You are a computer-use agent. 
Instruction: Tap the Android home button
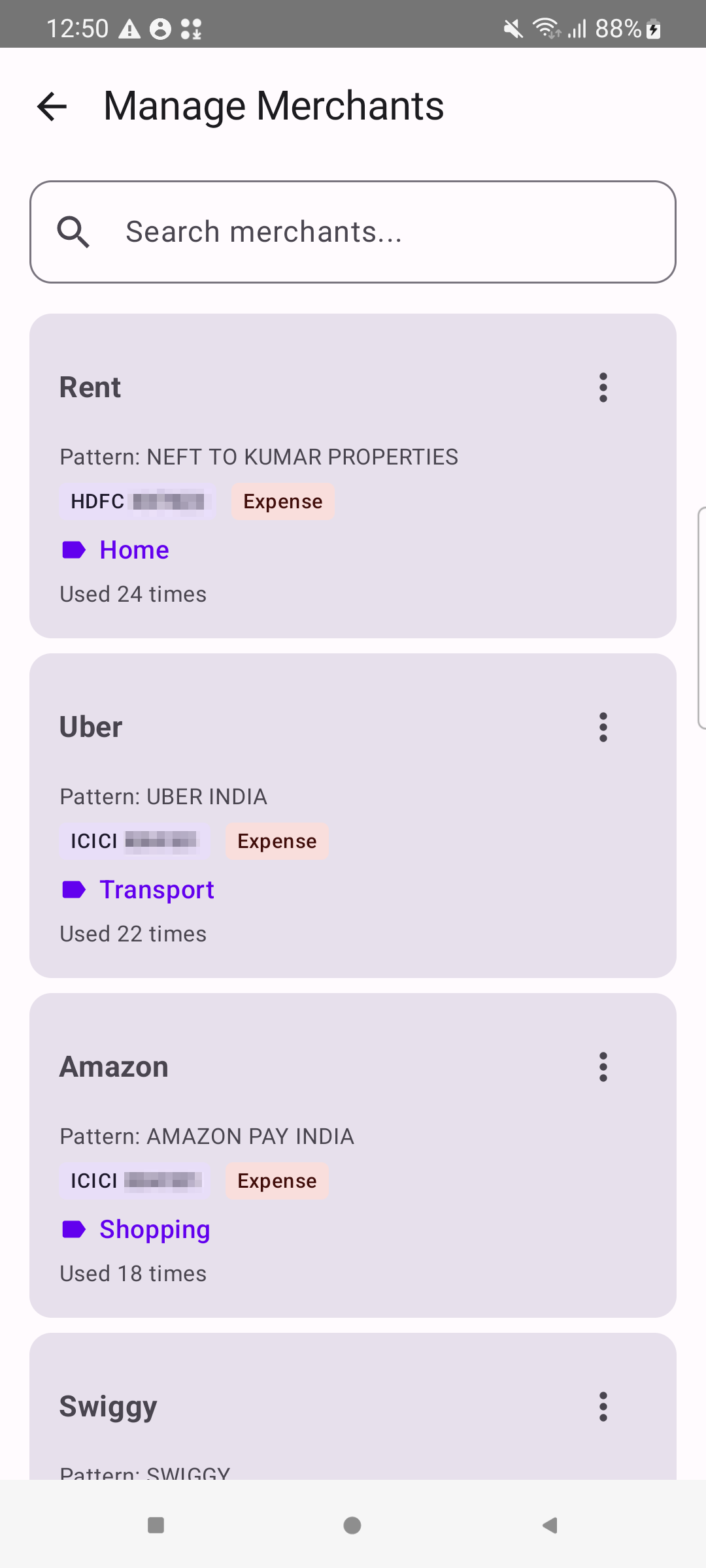pos(352,1524)
